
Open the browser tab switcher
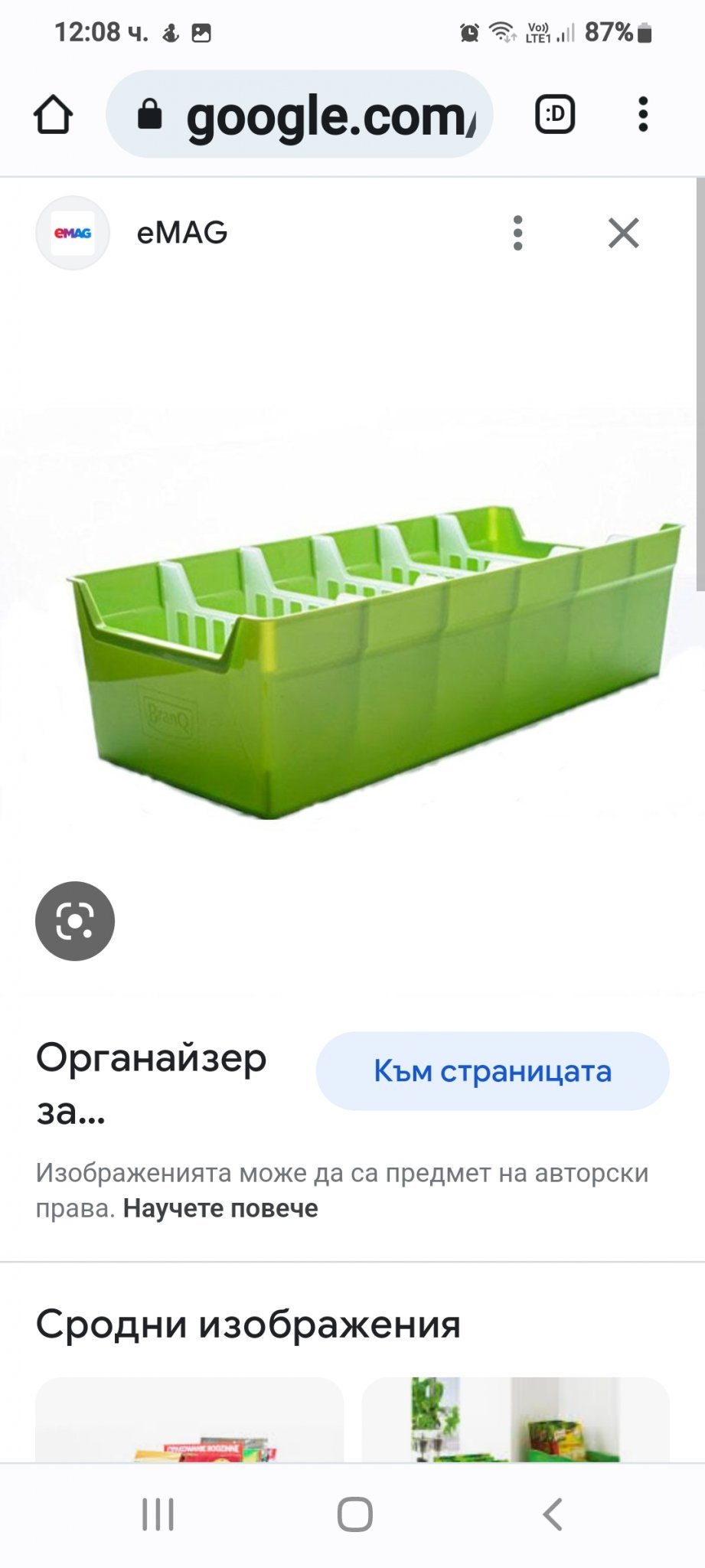click(x=554, y=115)
